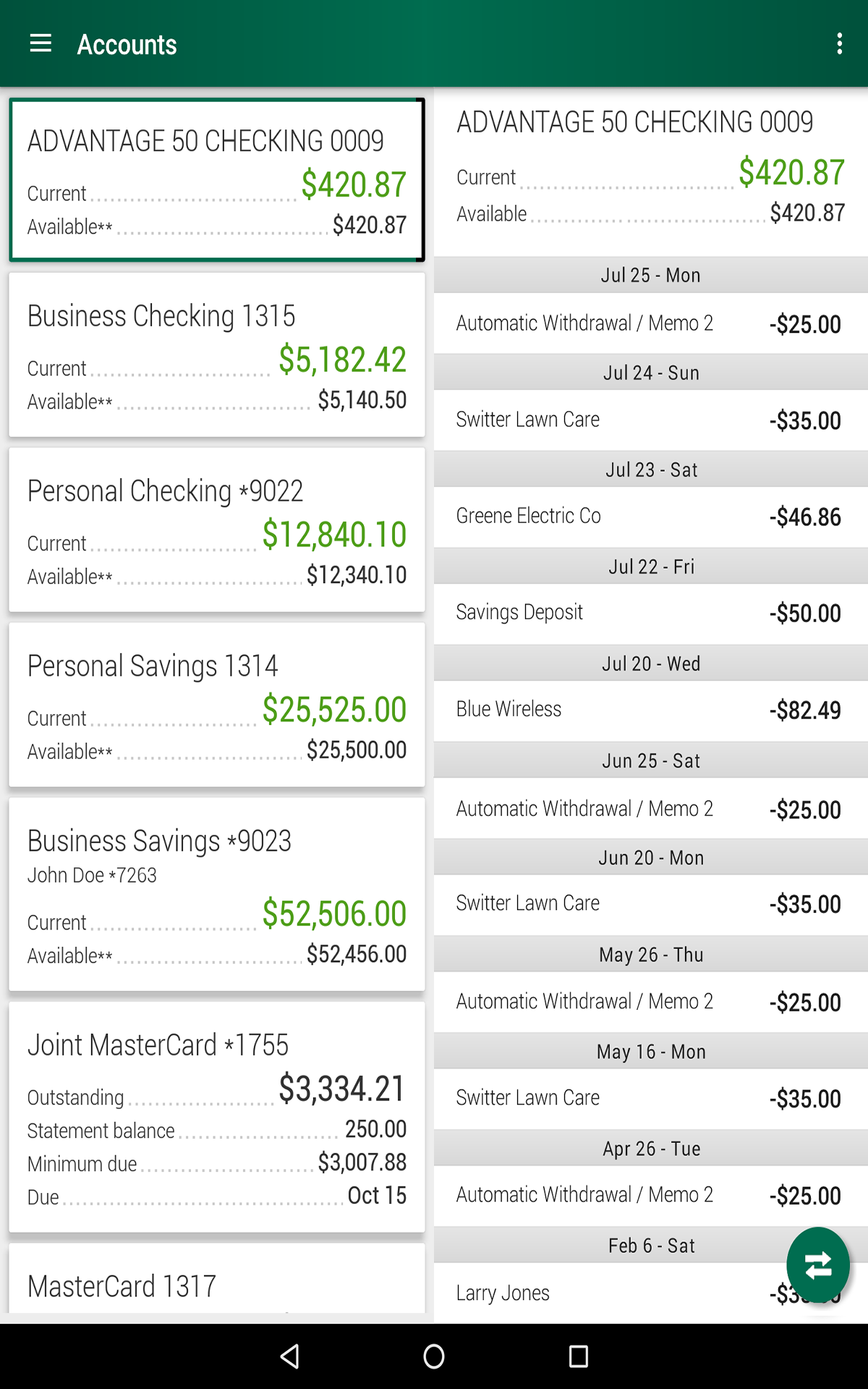View the Blue Wireless transaction details
868x1389 pixels.
pos(650,709)
